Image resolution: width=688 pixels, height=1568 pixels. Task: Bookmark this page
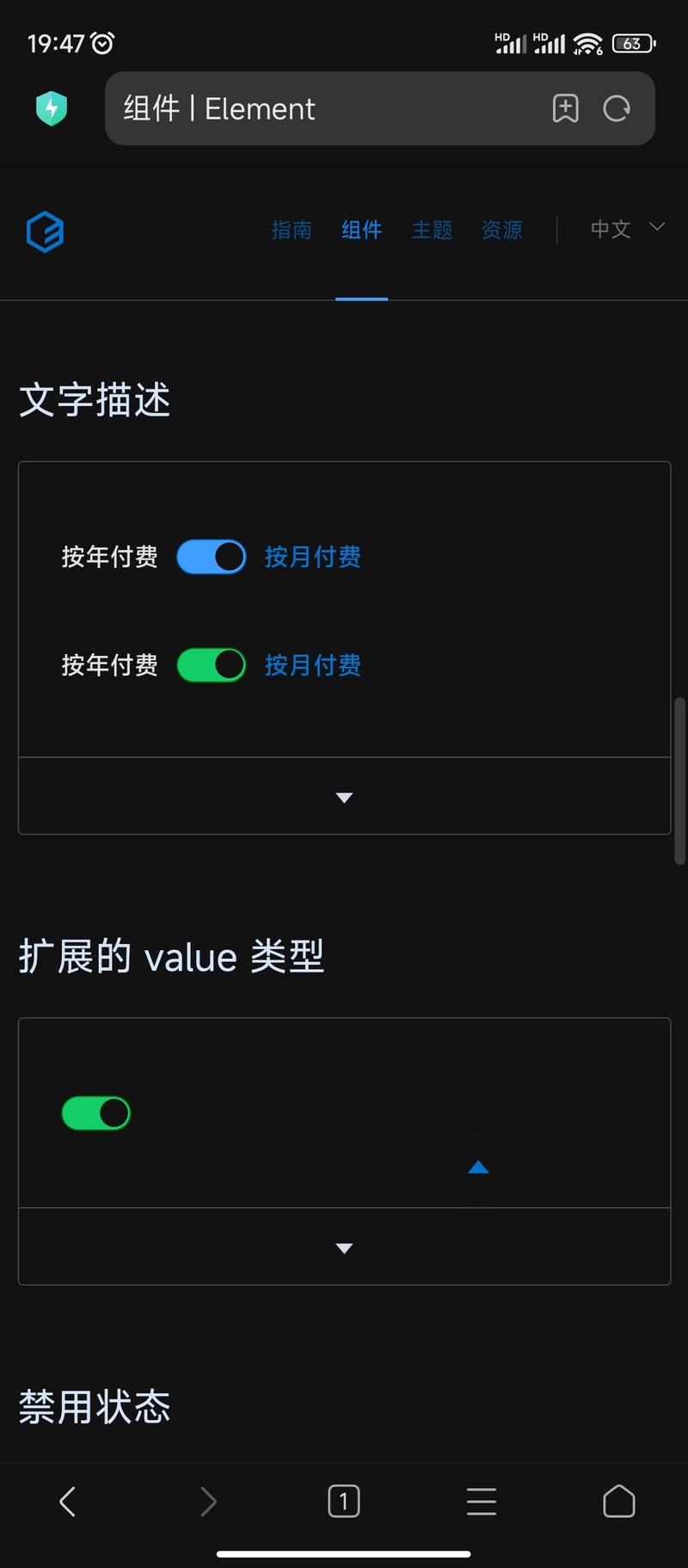565,108
